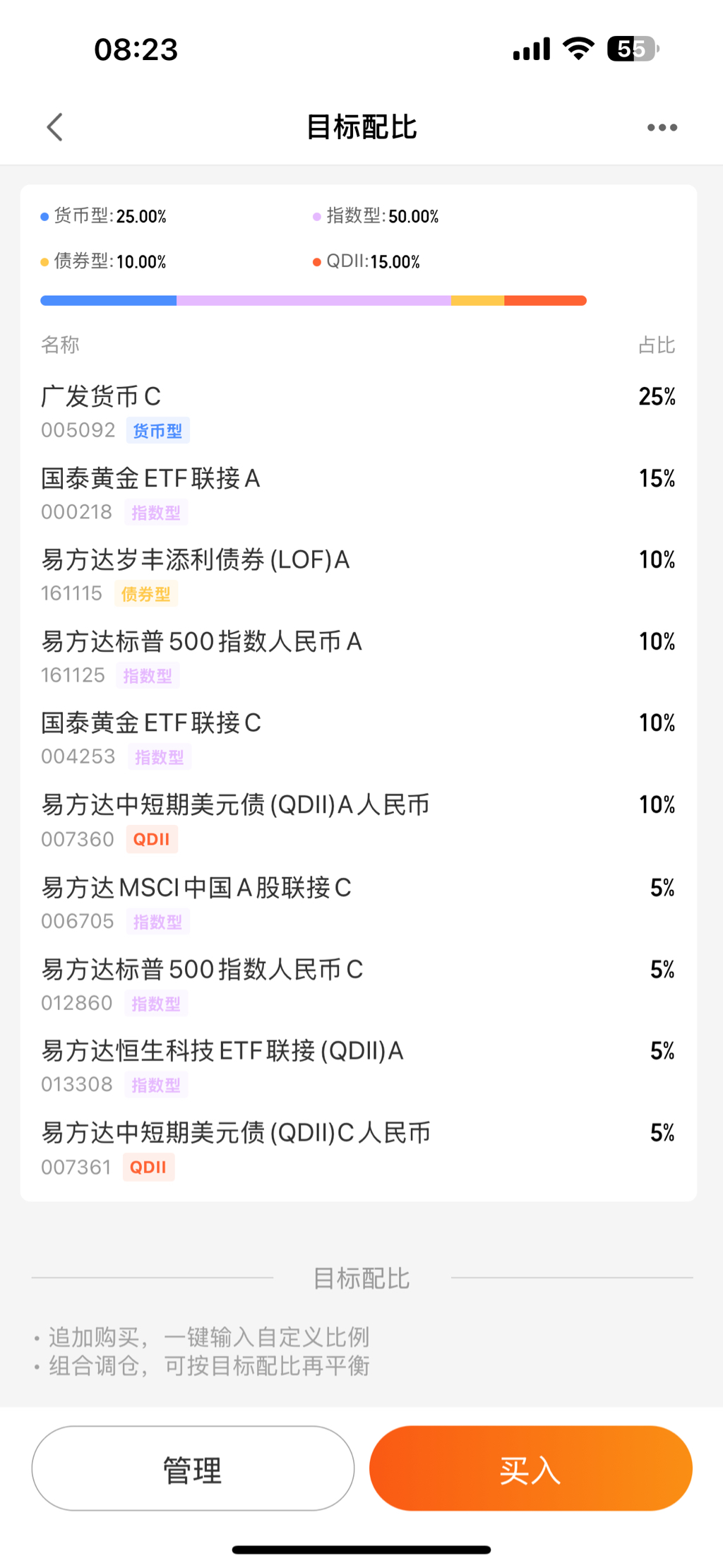Open 易方达标普500指数人民币C fund
Image resolution: width=723 pixels, height=1568 pixels.
coord(202,970)
